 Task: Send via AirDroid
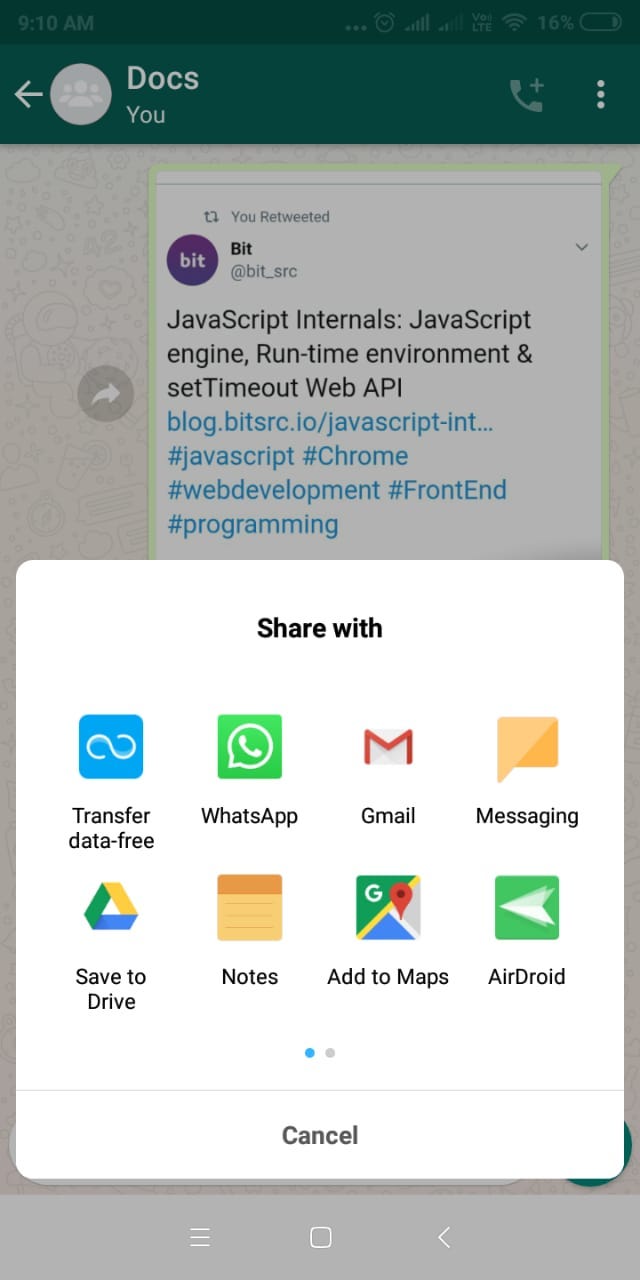coord(527,930)
